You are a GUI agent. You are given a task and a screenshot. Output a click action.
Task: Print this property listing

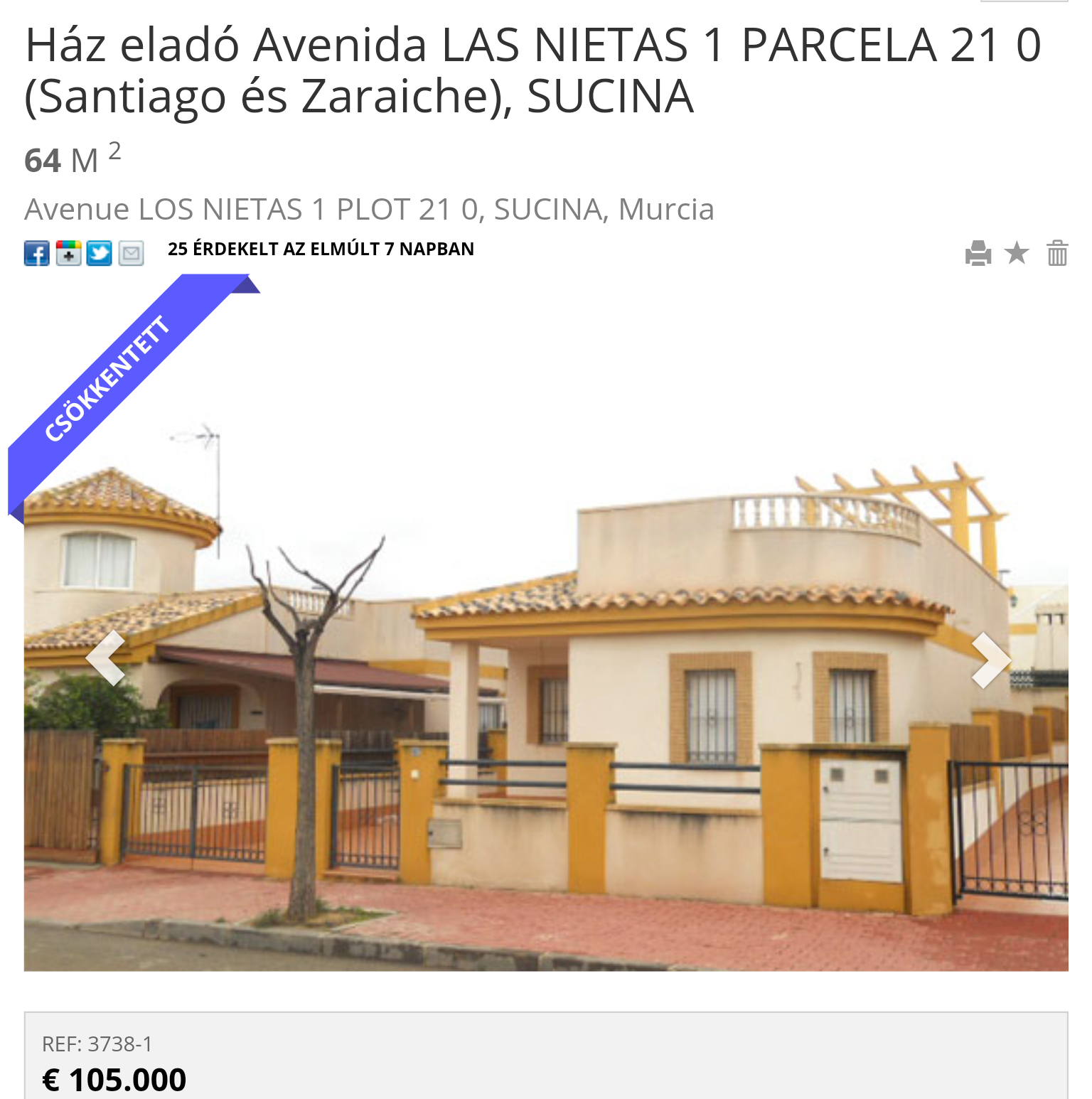click(x=978, y=253)
